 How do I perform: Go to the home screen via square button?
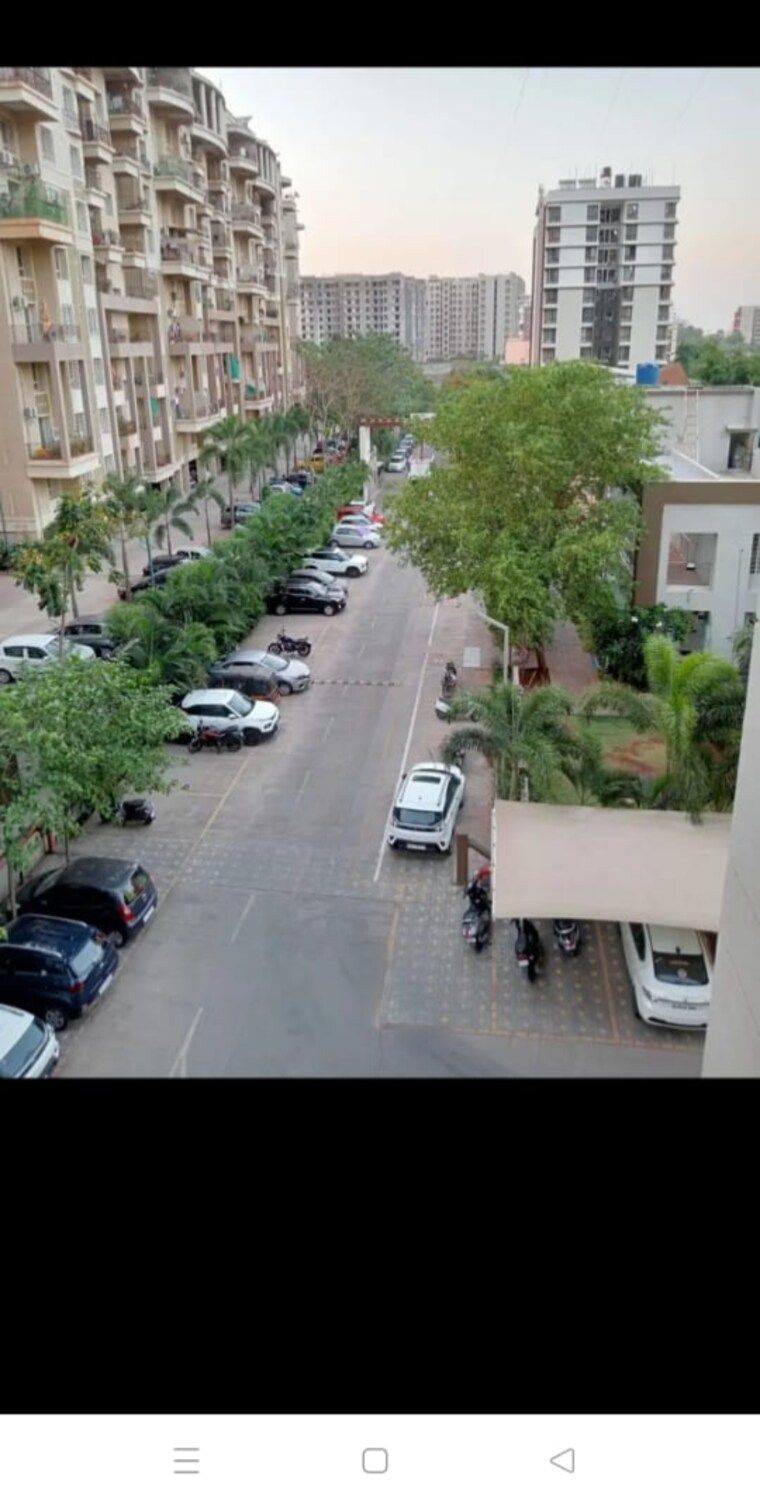(x=375, y=1460)
